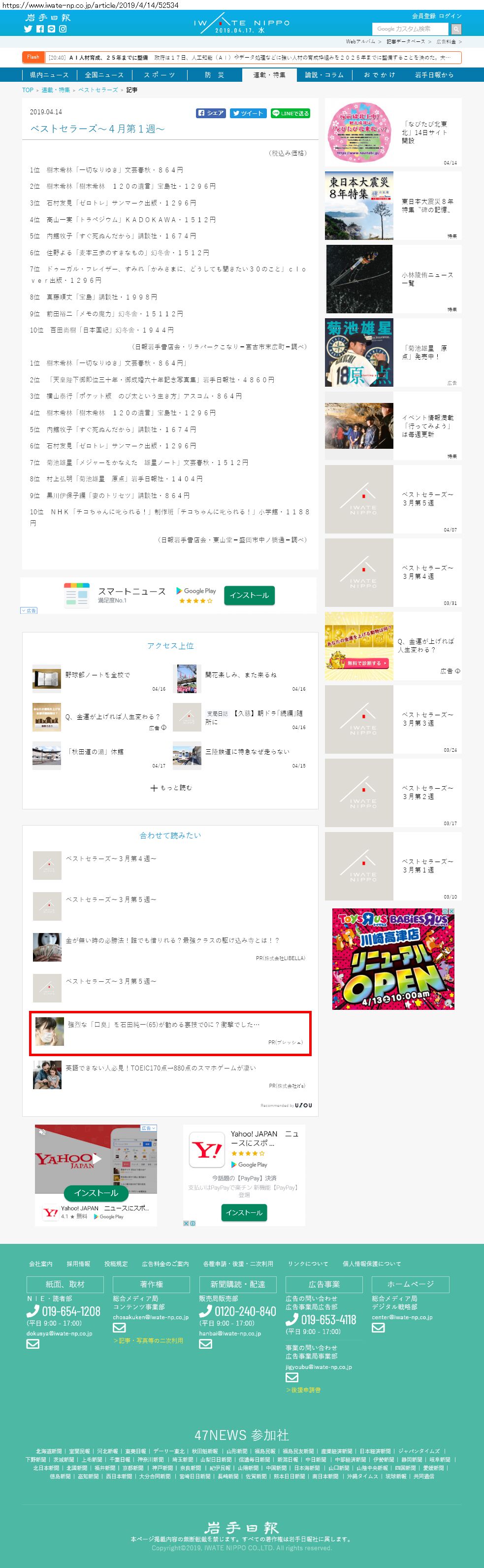The width and height of the screenshot is (484, 1568).
Task: Open the 採用情報 footer link
Action: [x=78, y=1264]
